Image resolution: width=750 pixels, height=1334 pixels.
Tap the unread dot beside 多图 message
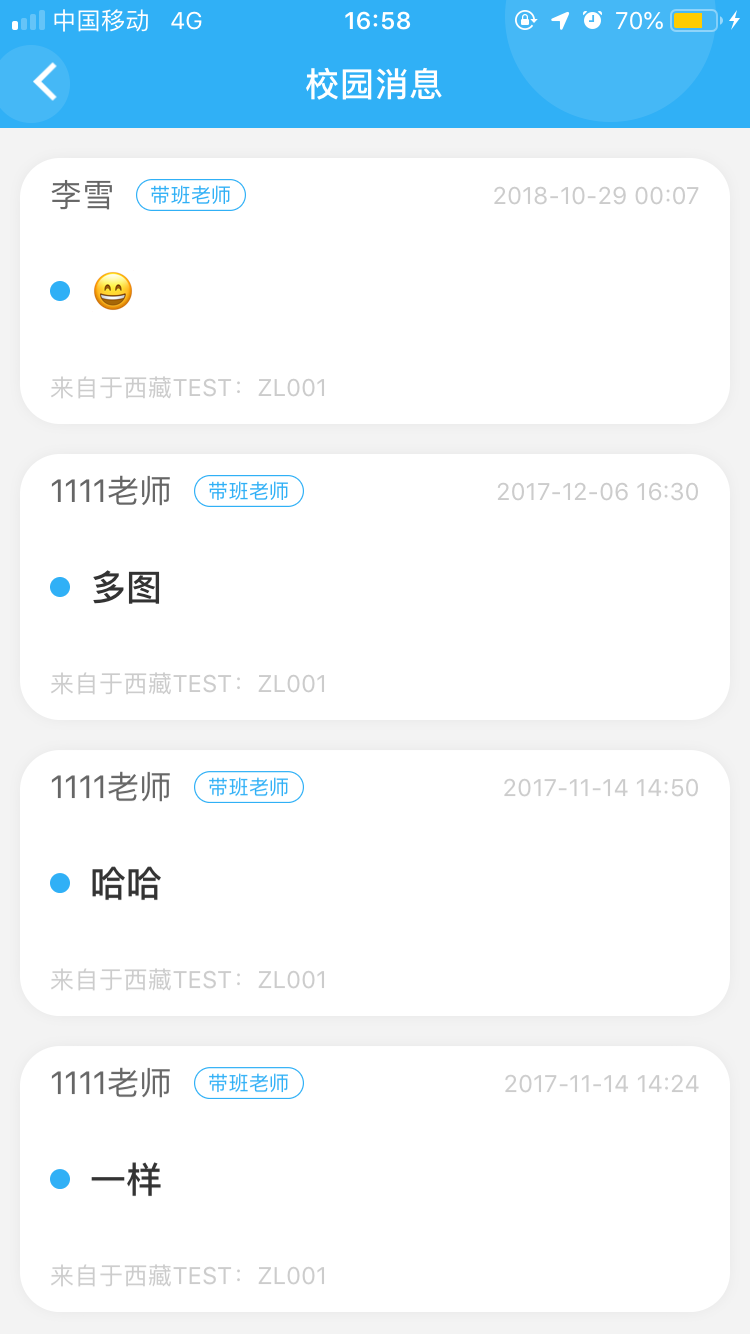59,587
